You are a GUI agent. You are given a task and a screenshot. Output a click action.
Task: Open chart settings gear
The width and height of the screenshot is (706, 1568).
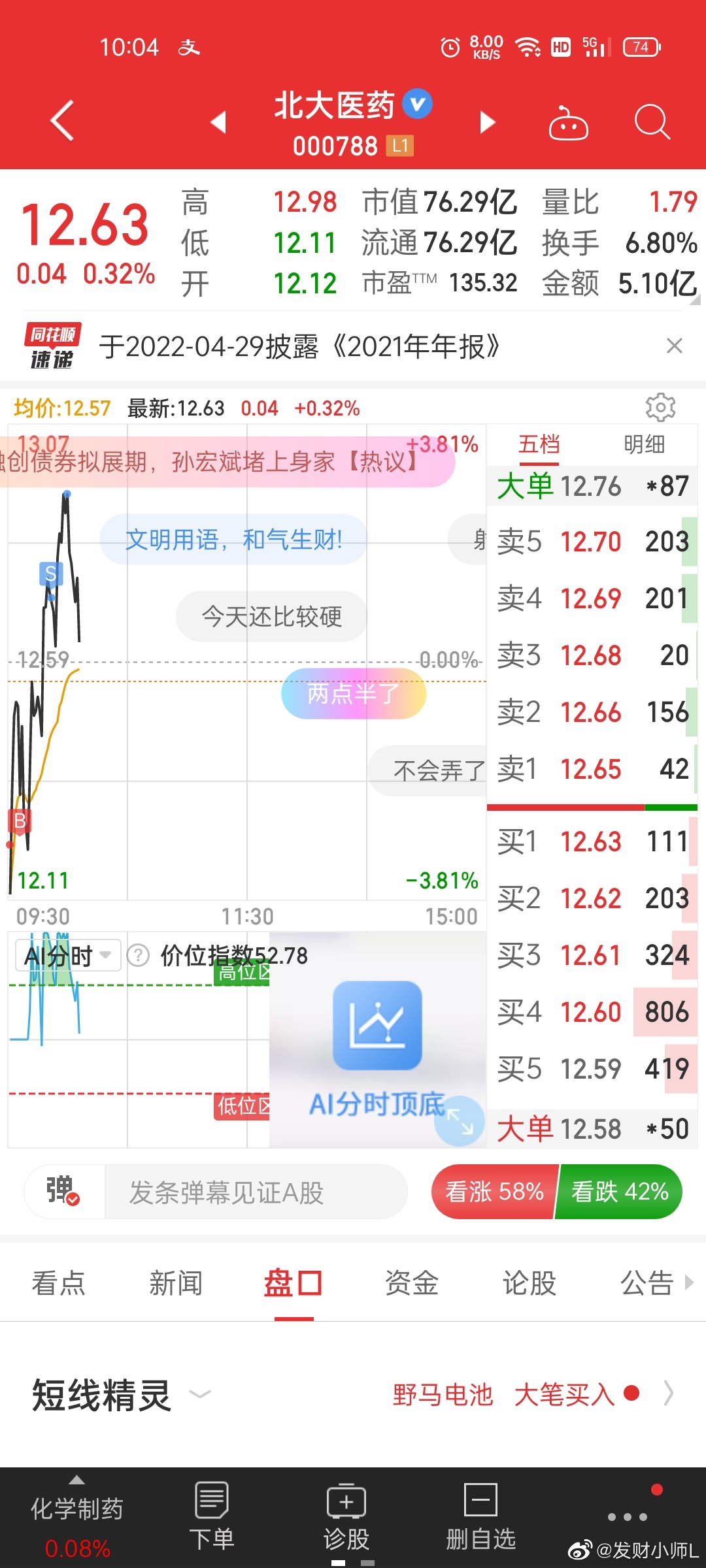click(x=660, y=407)
